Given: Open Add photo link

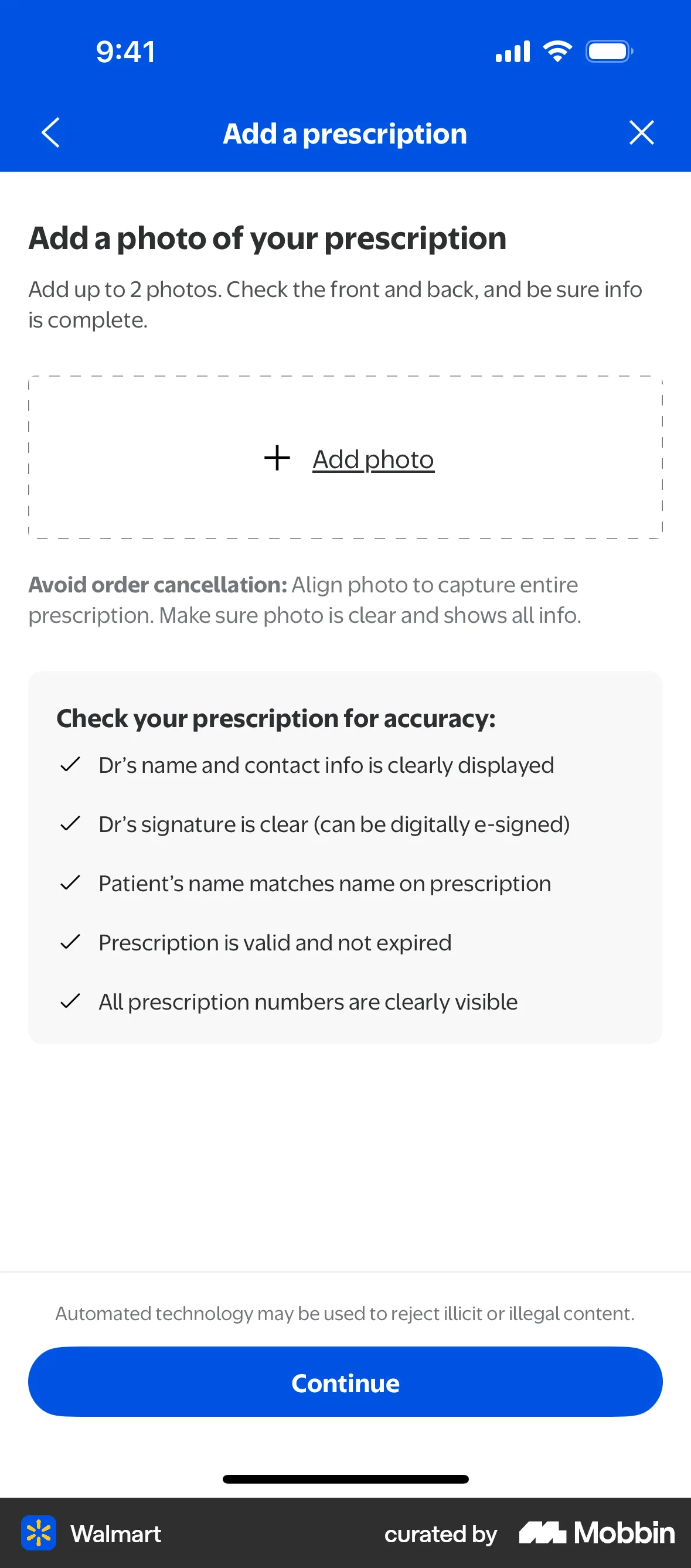Looking at the screenshot, I should pos(373,458).
